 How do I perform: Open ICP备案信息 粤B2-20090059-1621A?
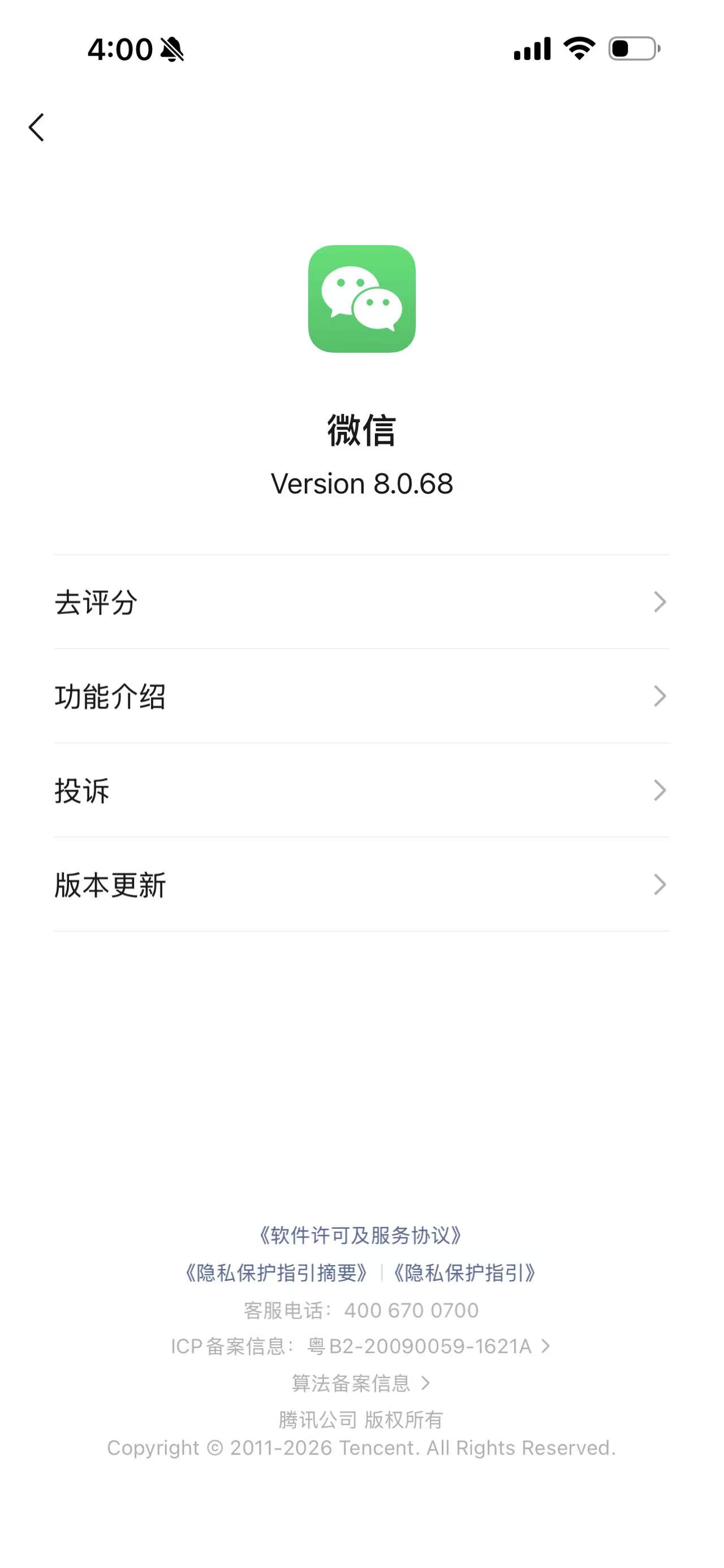360,1346
